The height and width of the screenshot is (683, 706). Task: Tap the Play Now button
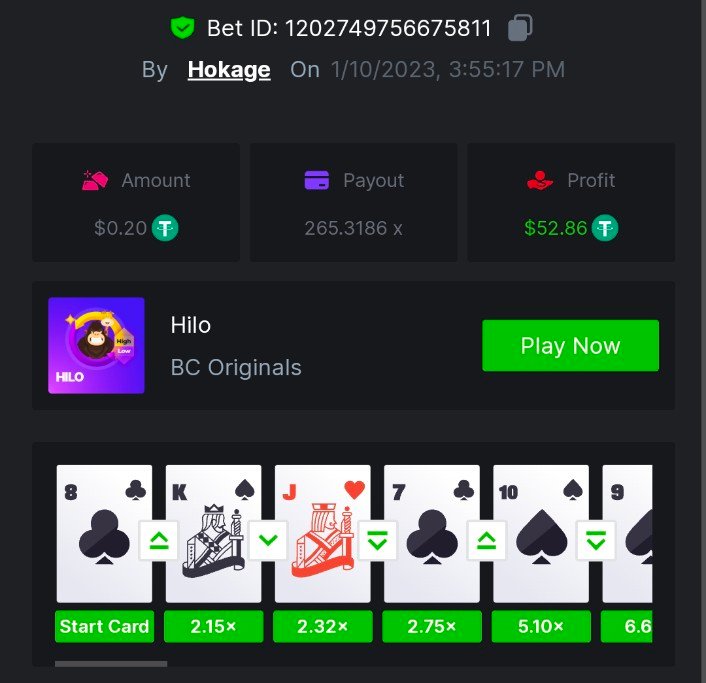point(570,346)
